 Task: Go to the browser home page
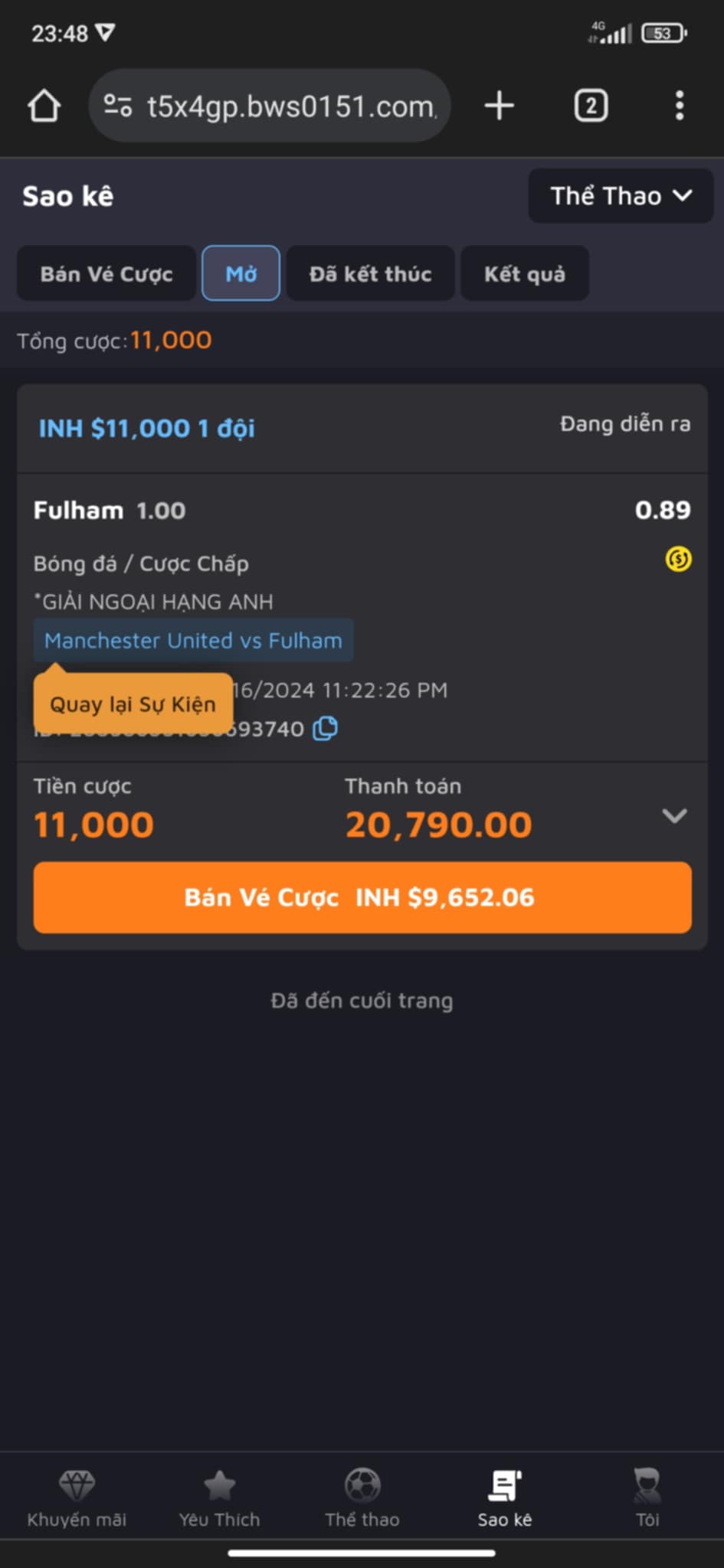point(44,106)
